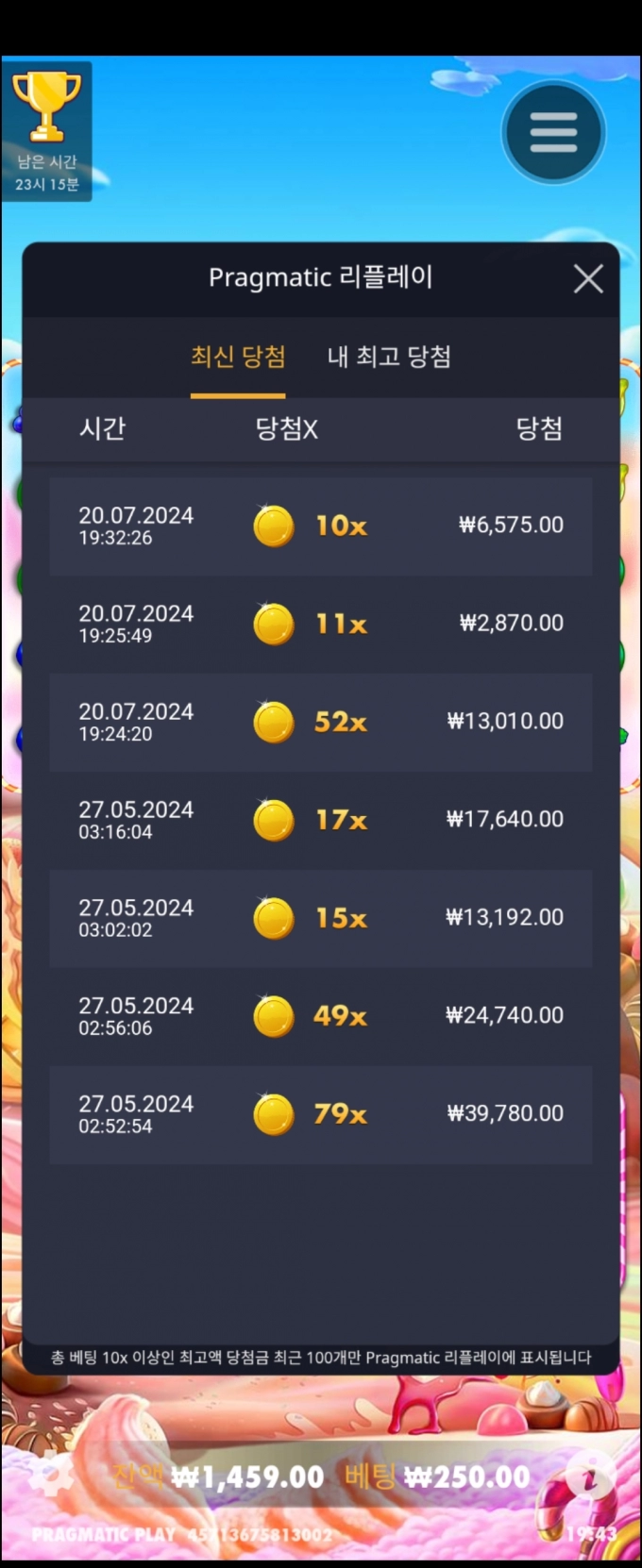Open the hamburger menu button
This screenshot has width=642, height=1568.
coord(553,132)
